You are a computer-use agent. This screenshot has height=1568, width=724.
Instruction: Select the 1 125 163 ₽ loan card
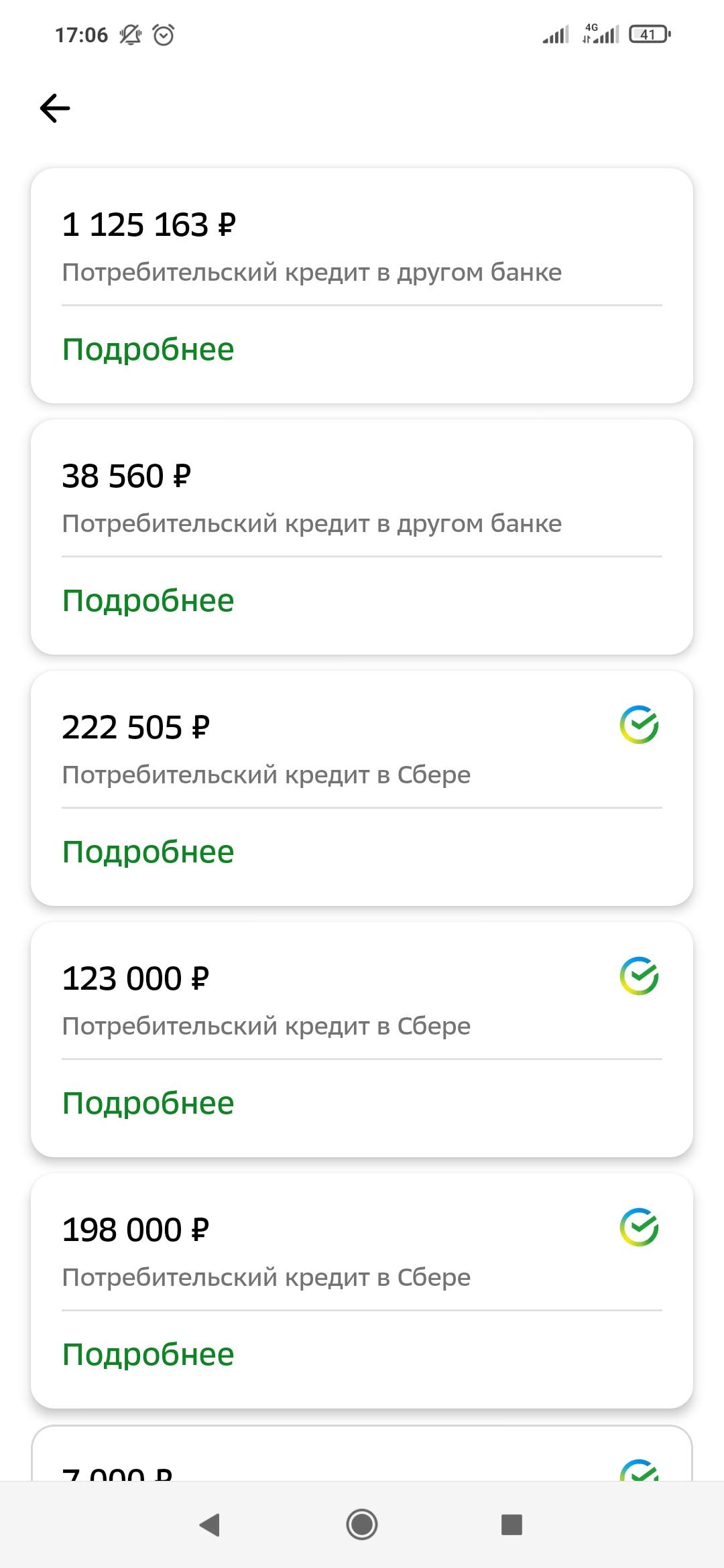(362, 248)
